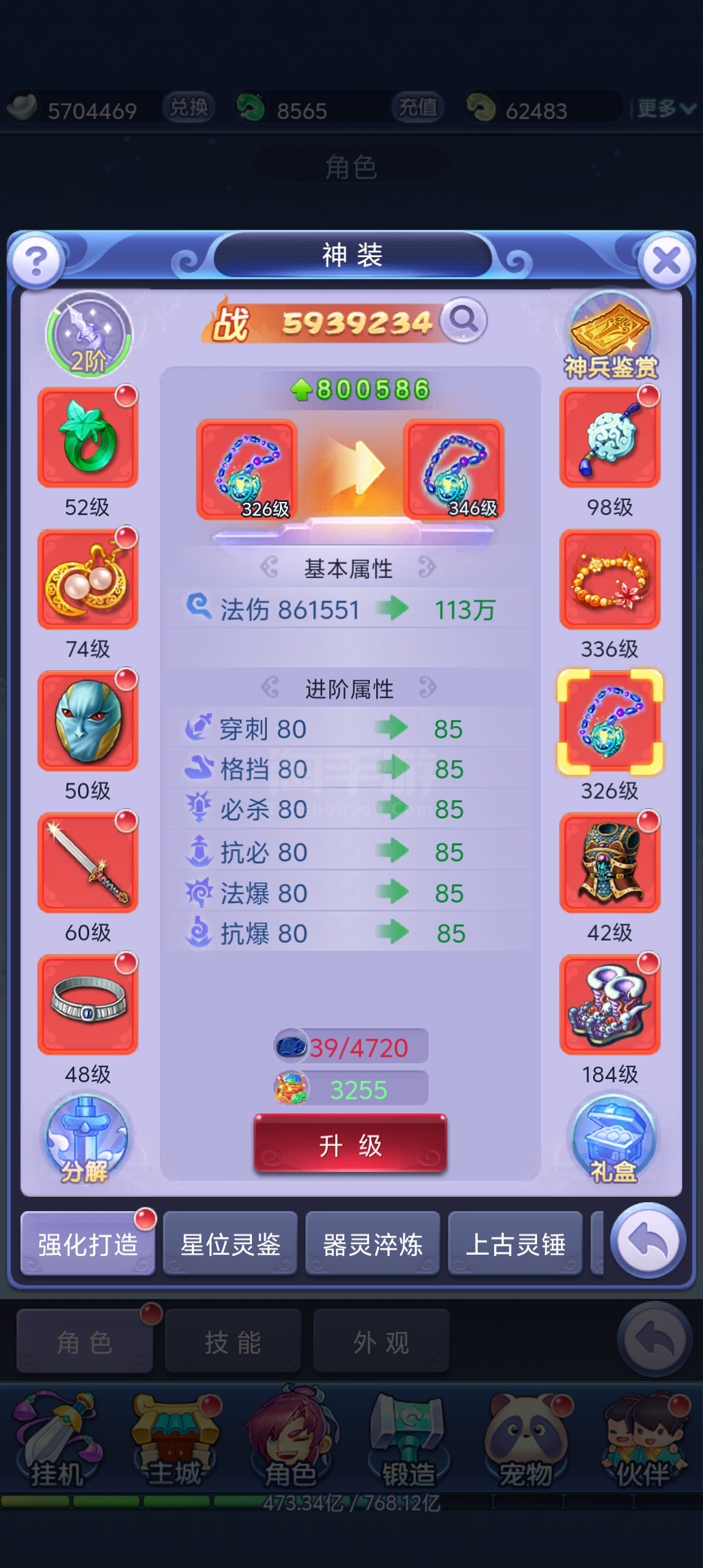Switch to 器灵淬炼 tab
Image resolution: width=703 pixels, height=1568 pixels.
[x=373, y=1243]
